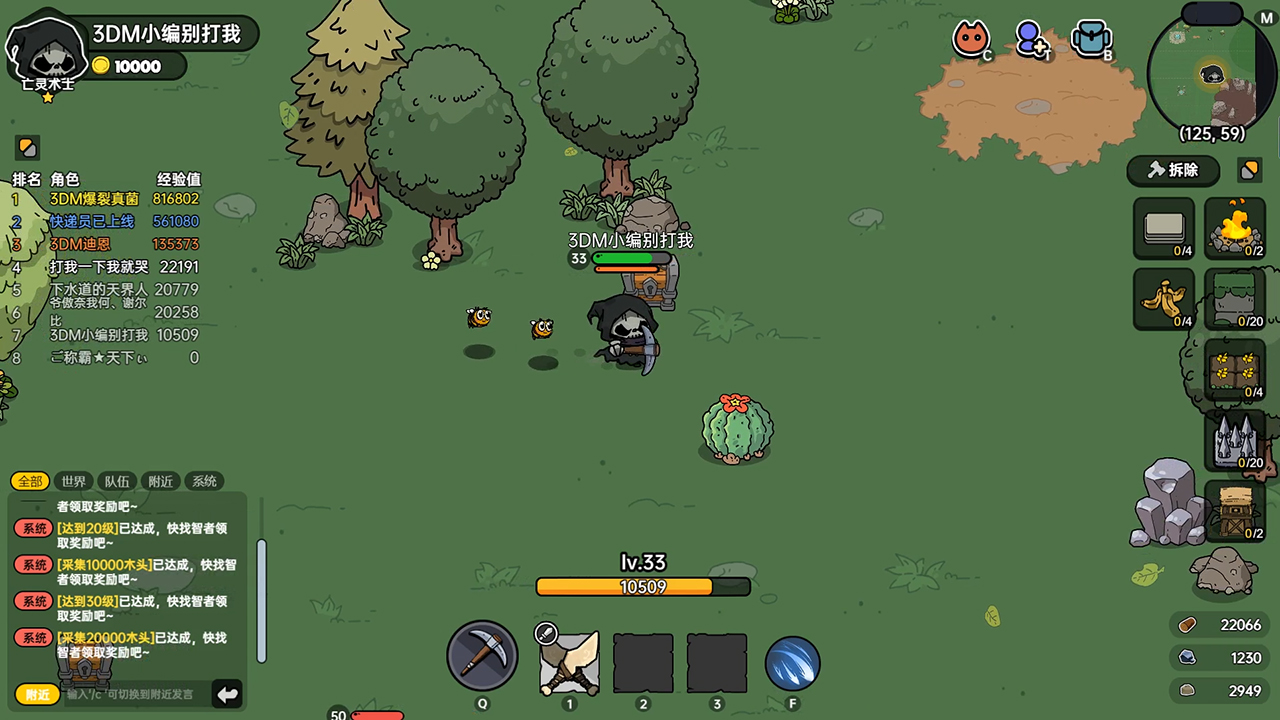1280x720 pixels.
Task: Switch to the 世界 chat tab
Action: click(x=73, y=481)
